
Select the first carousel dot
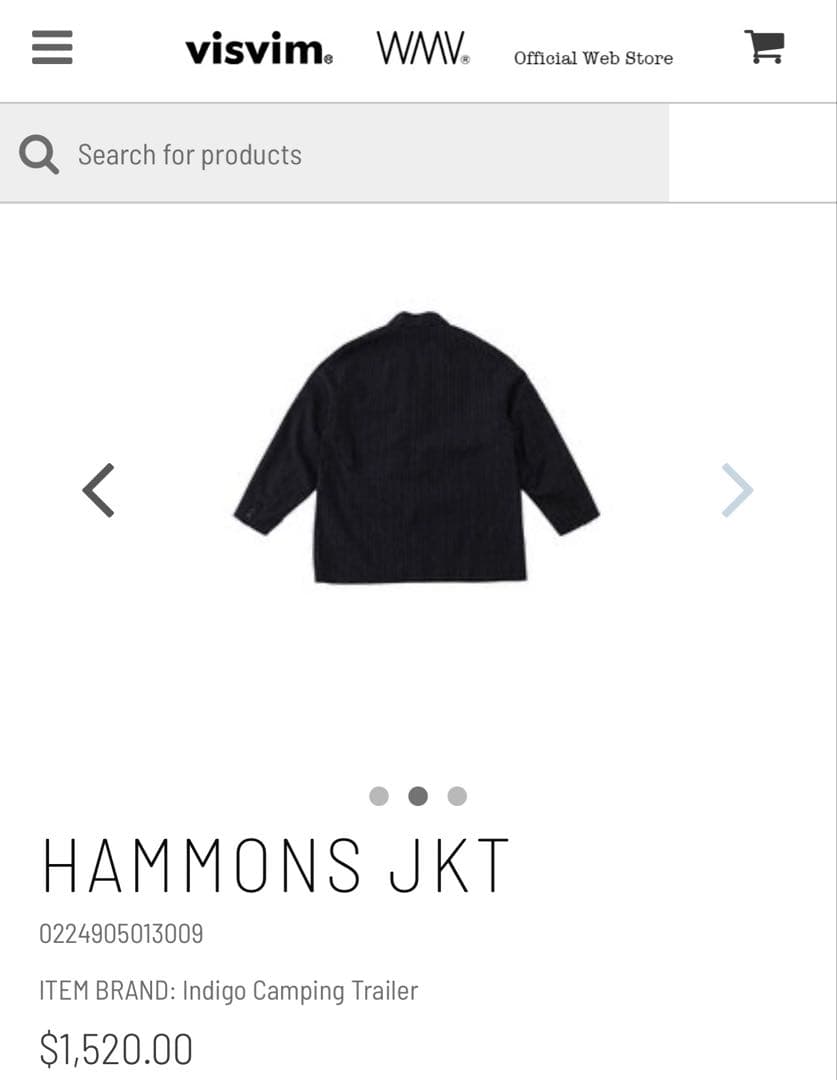(x=381, y=796)
